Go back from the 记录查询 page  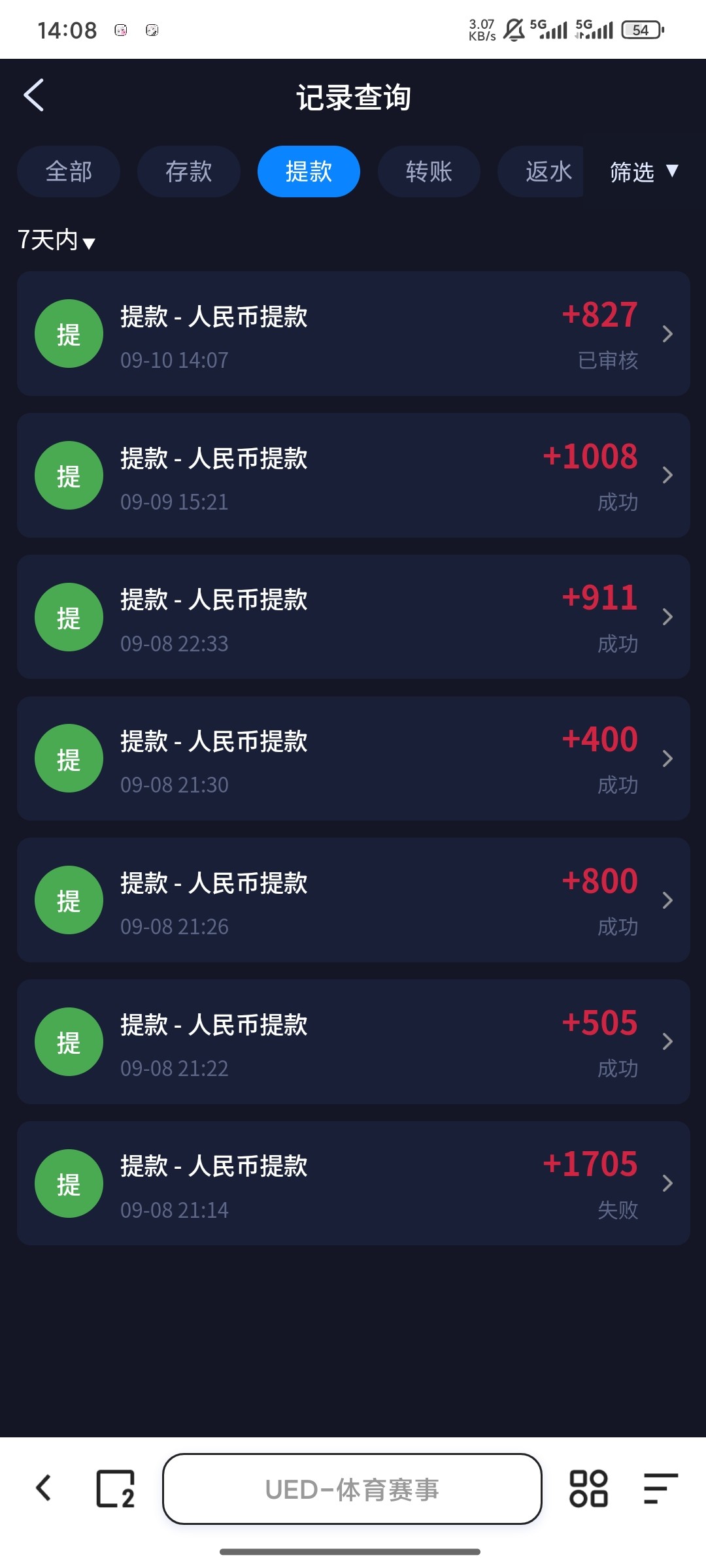(34, 95)
